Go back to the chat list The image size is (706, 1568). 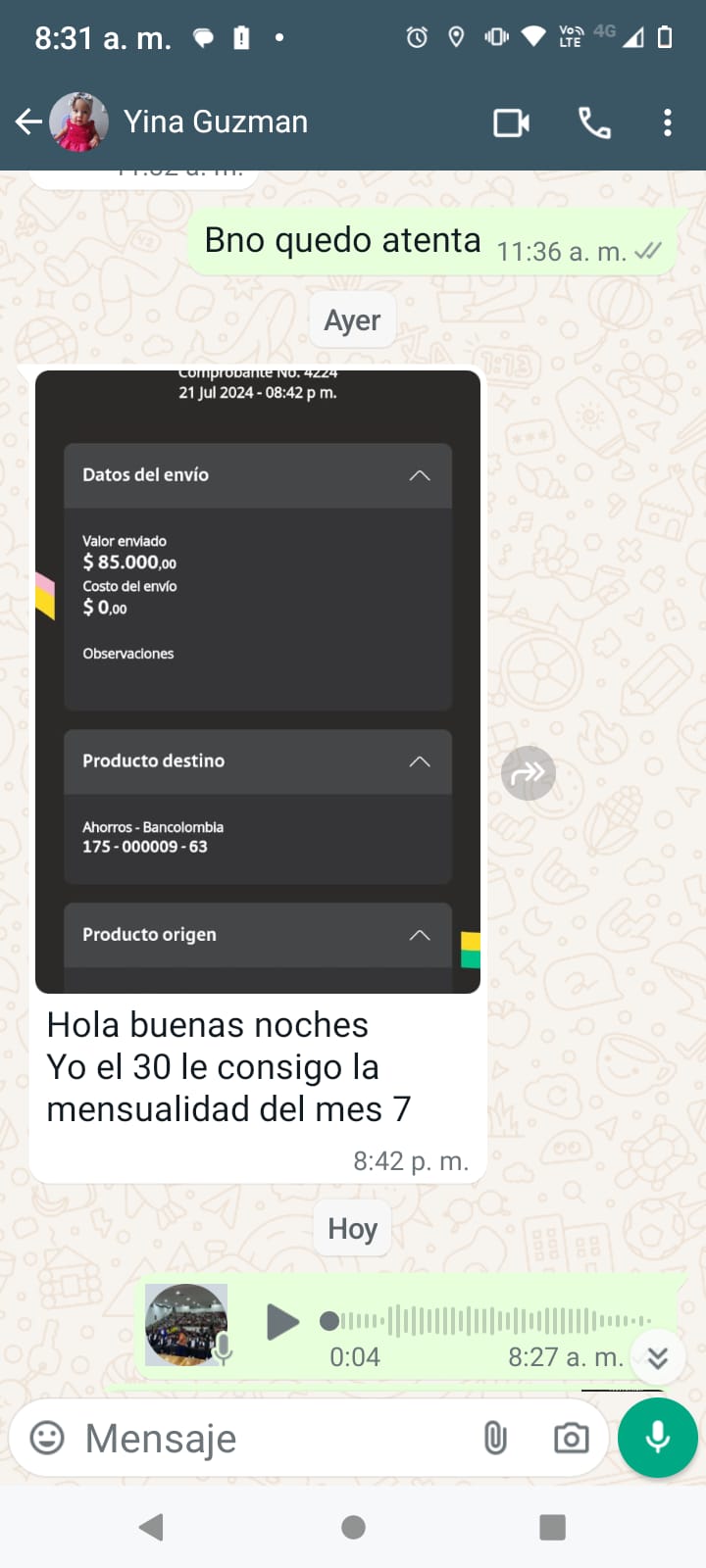[x=28, y=122]
